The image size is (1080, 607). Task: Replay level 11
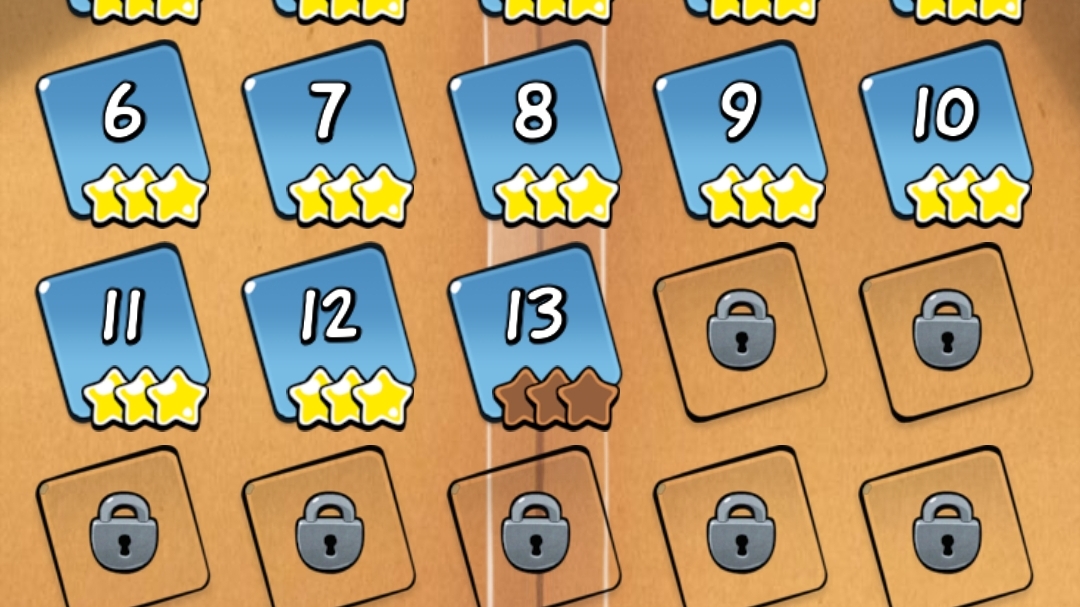[123, 333]
